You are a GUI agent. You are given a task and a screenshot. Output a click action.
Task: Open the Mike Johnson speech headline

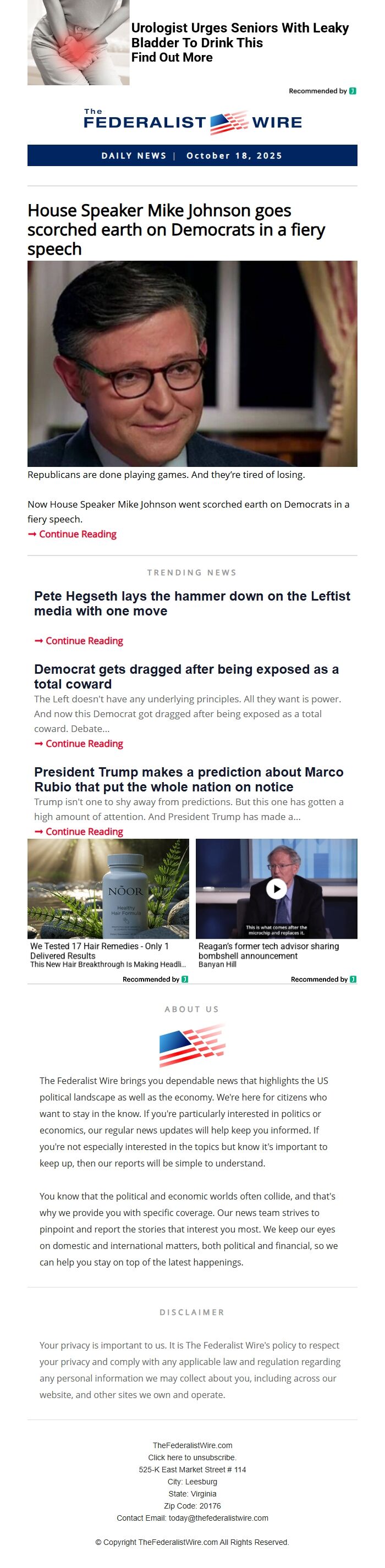(x=175, y=229)
